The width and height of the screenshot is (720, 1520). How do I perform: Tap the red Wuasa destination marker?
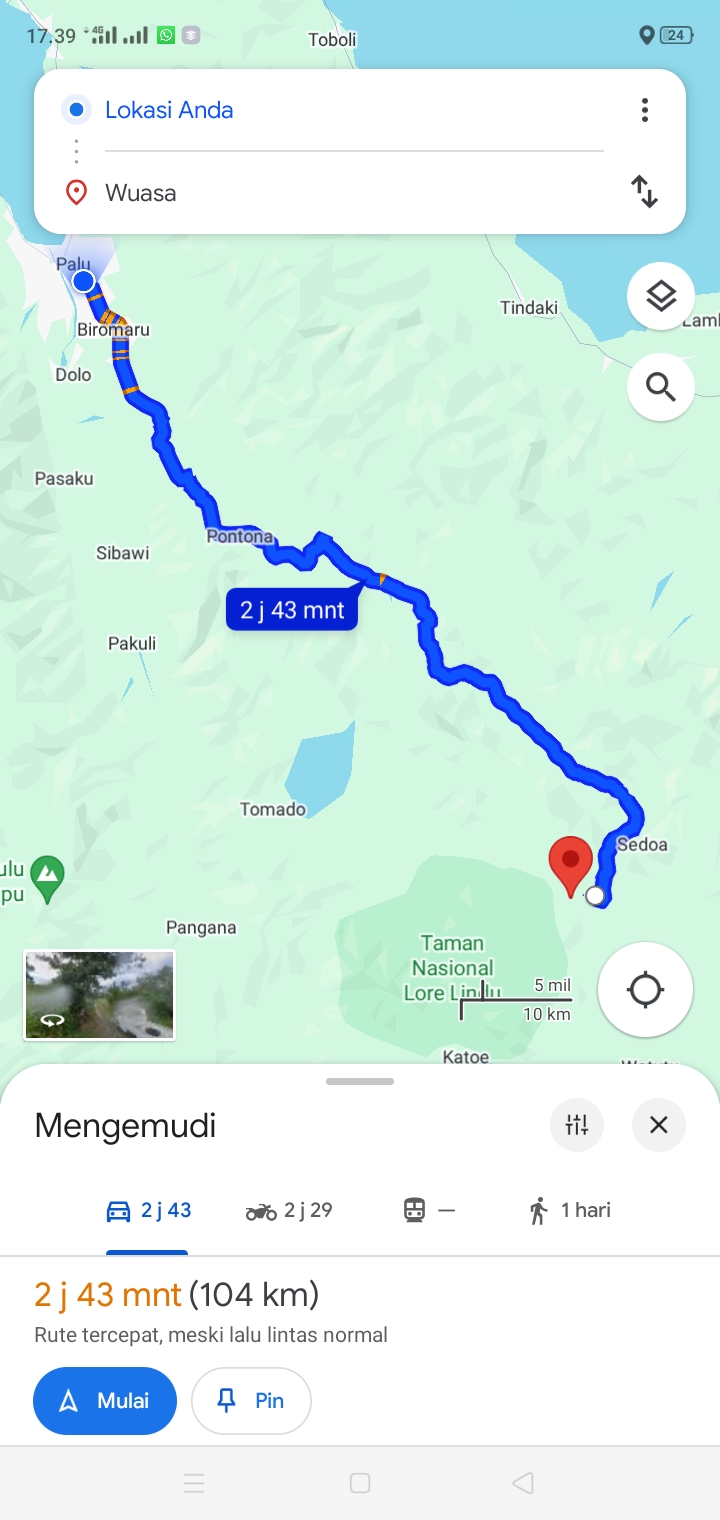coord(571,866)
